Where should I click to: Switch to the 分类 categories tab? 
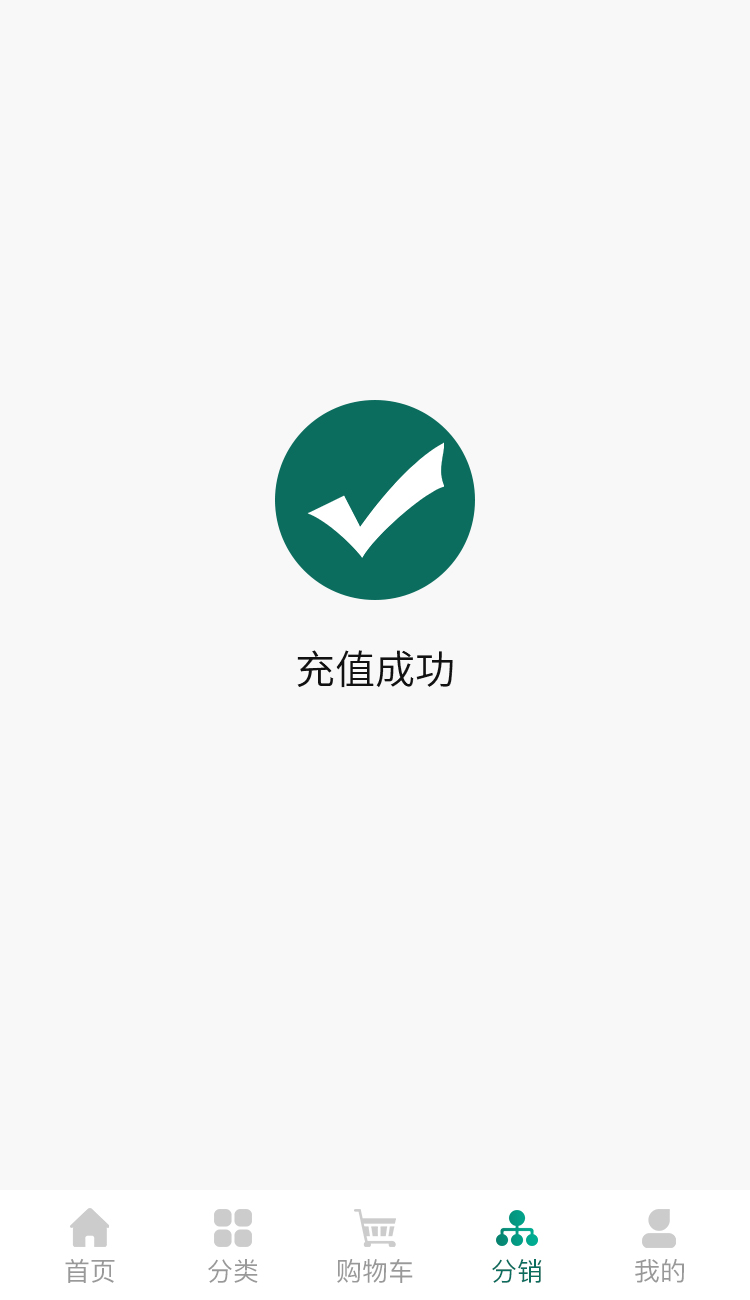pos(233,1245)
